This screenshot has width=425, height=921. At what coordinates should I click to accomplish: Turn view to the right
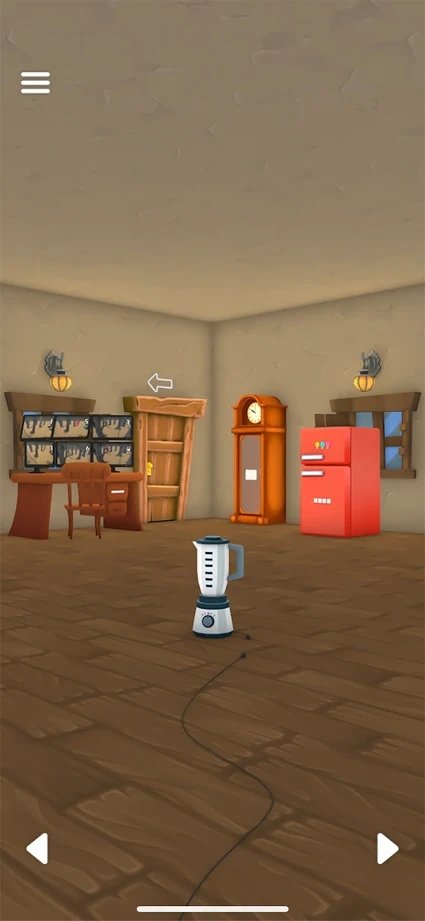(x=387, y=848)
